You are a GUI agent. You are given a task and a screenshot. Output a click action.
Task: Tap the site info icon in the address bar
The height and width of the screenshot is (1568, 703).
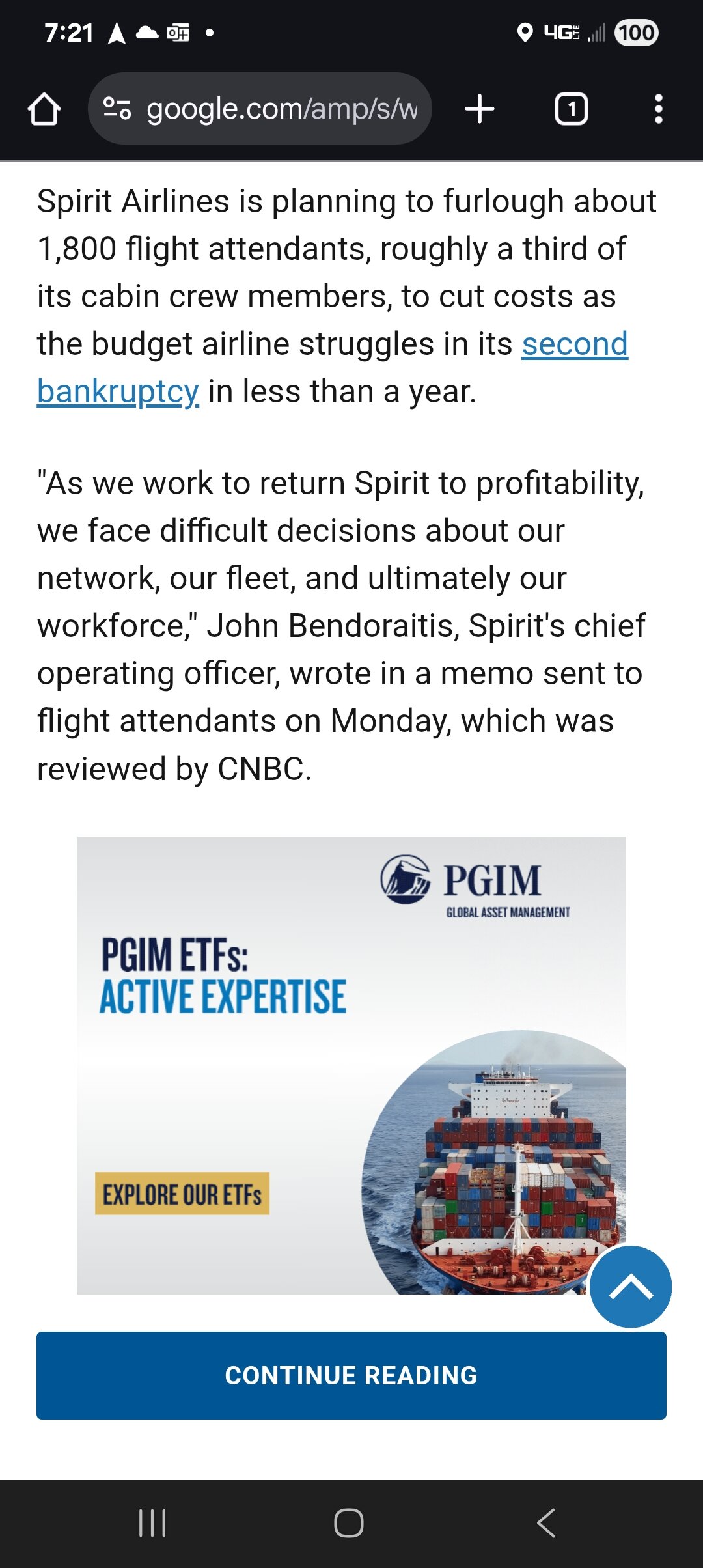point(117,108)
